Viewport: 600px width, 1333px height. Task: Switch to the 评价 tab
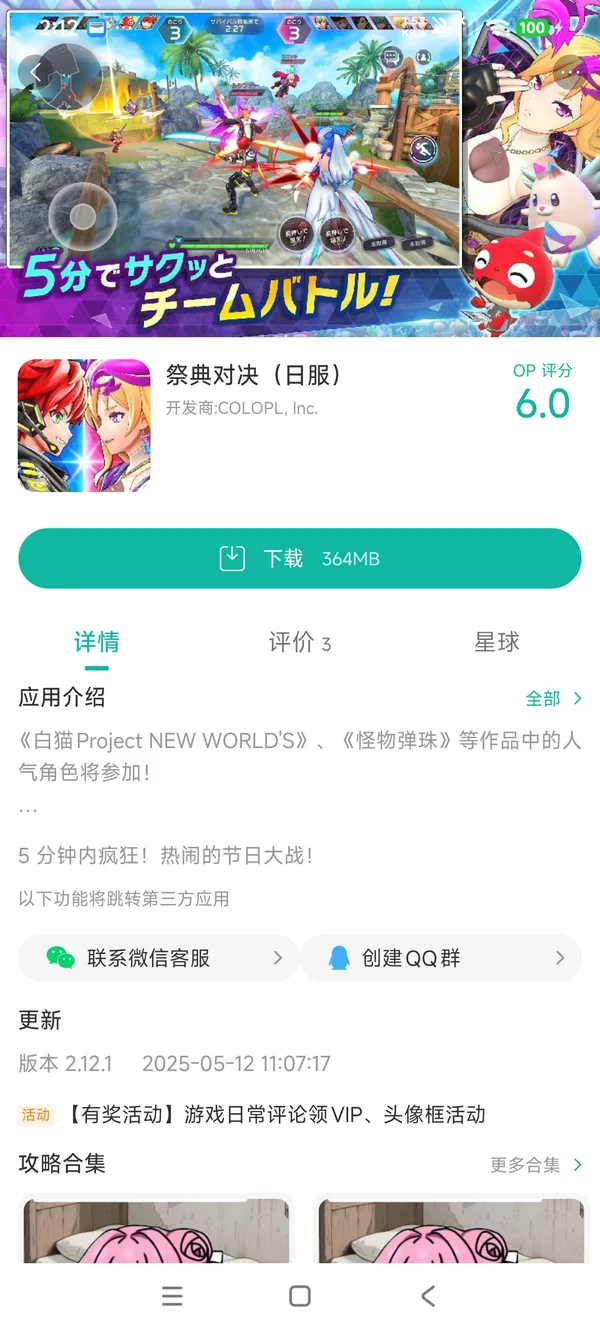point(299,642)
